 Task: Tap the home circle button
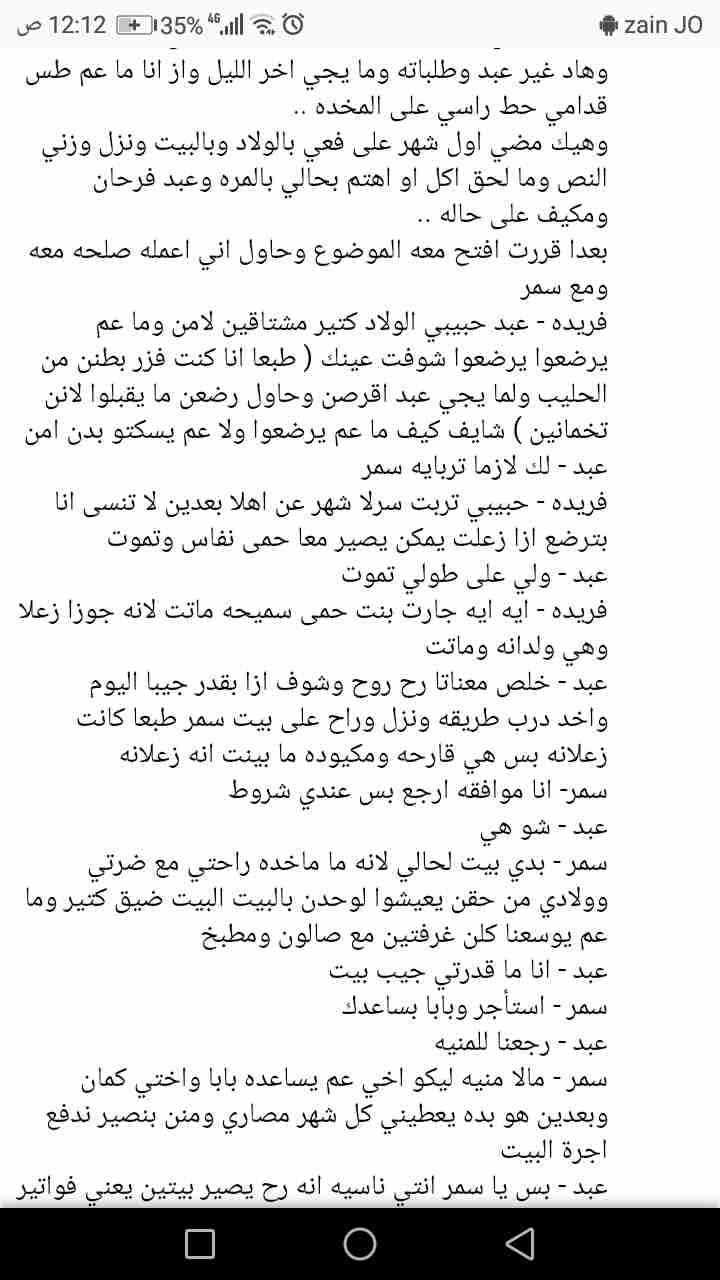(359, 1243)
